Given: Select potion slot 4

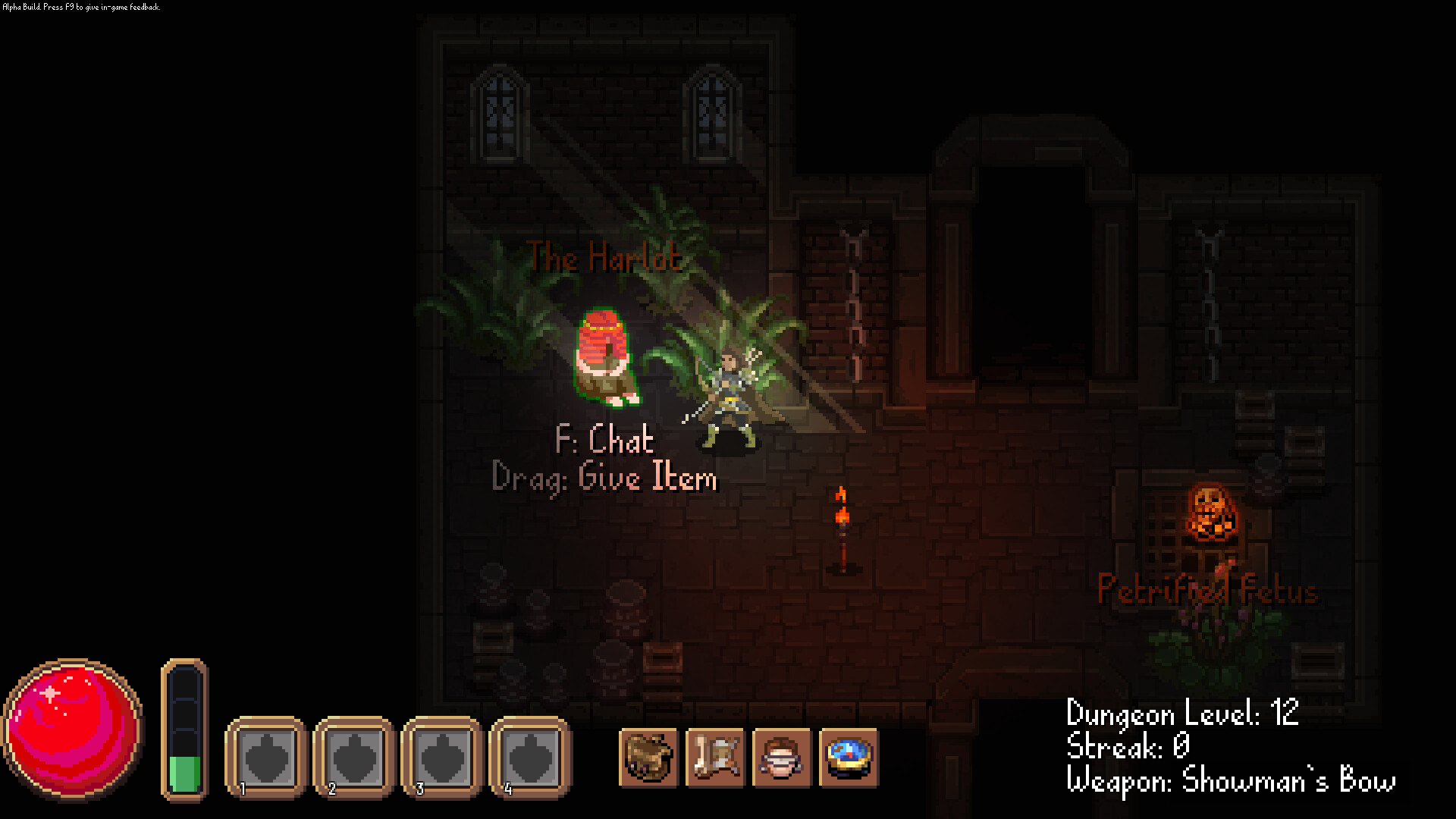Looking at the screenshot, I should pyautogui.click(x=530, y=758).
